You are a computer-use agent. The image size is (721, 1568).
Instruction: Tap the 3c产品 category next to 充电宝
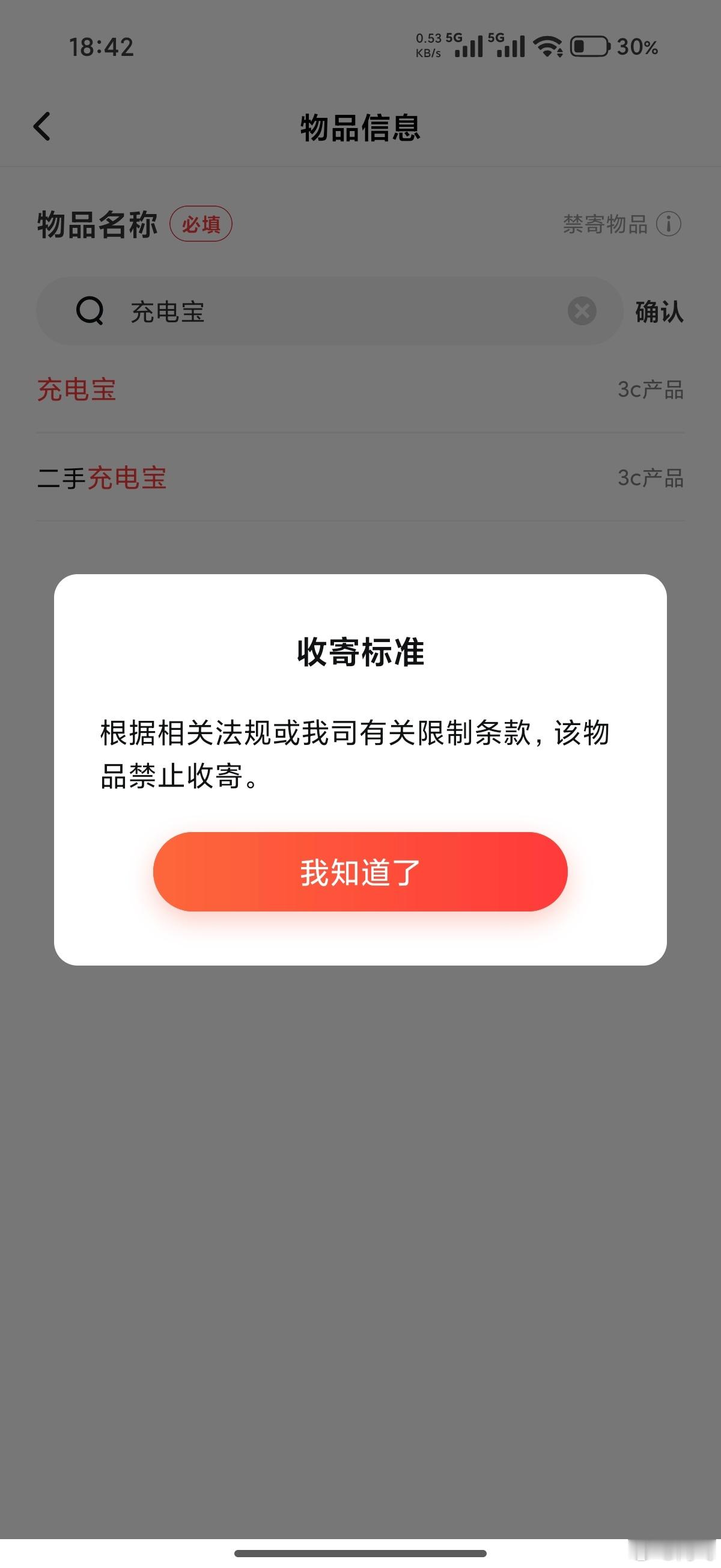pos(650,390)
